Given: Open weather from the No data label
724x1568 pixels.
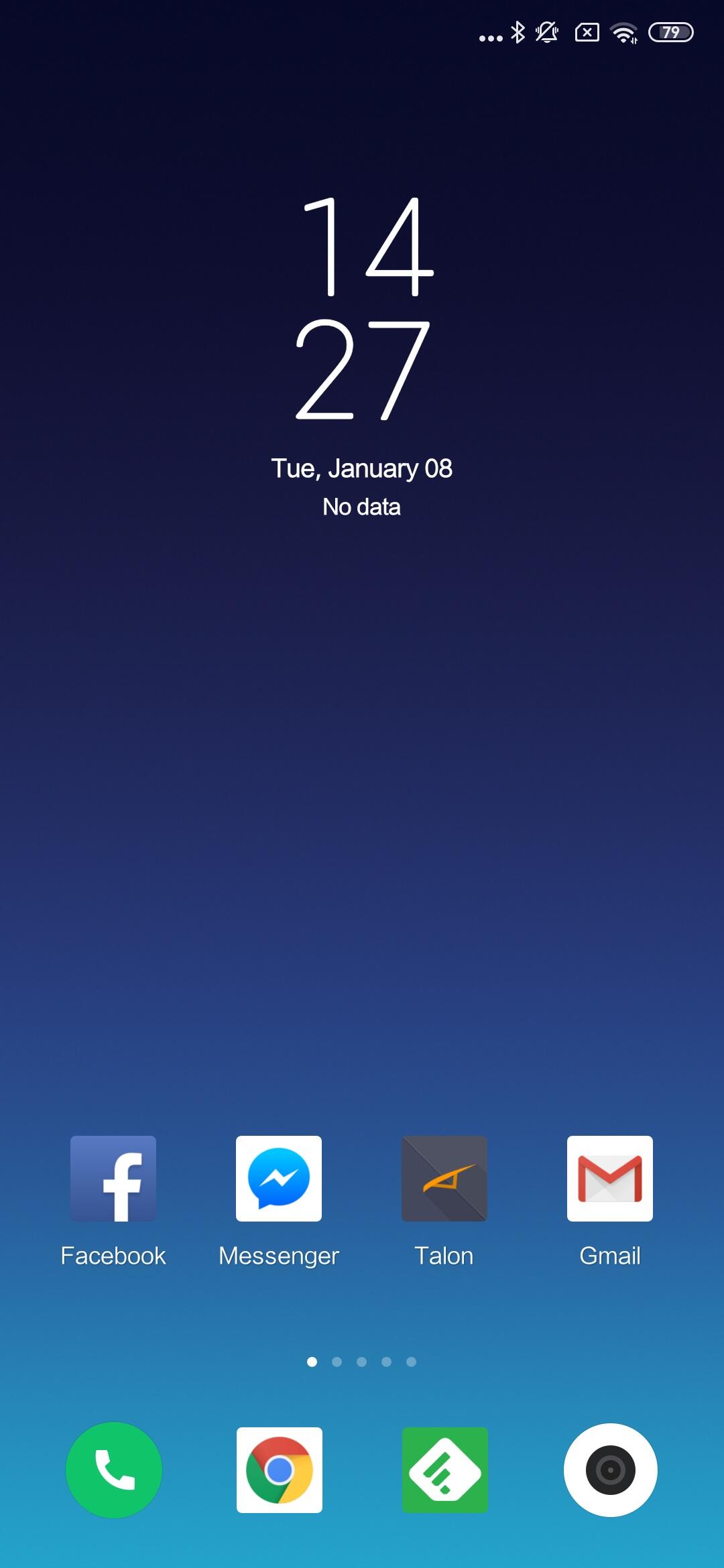Looking at the screenshot, I should click(x=362, y=507).
